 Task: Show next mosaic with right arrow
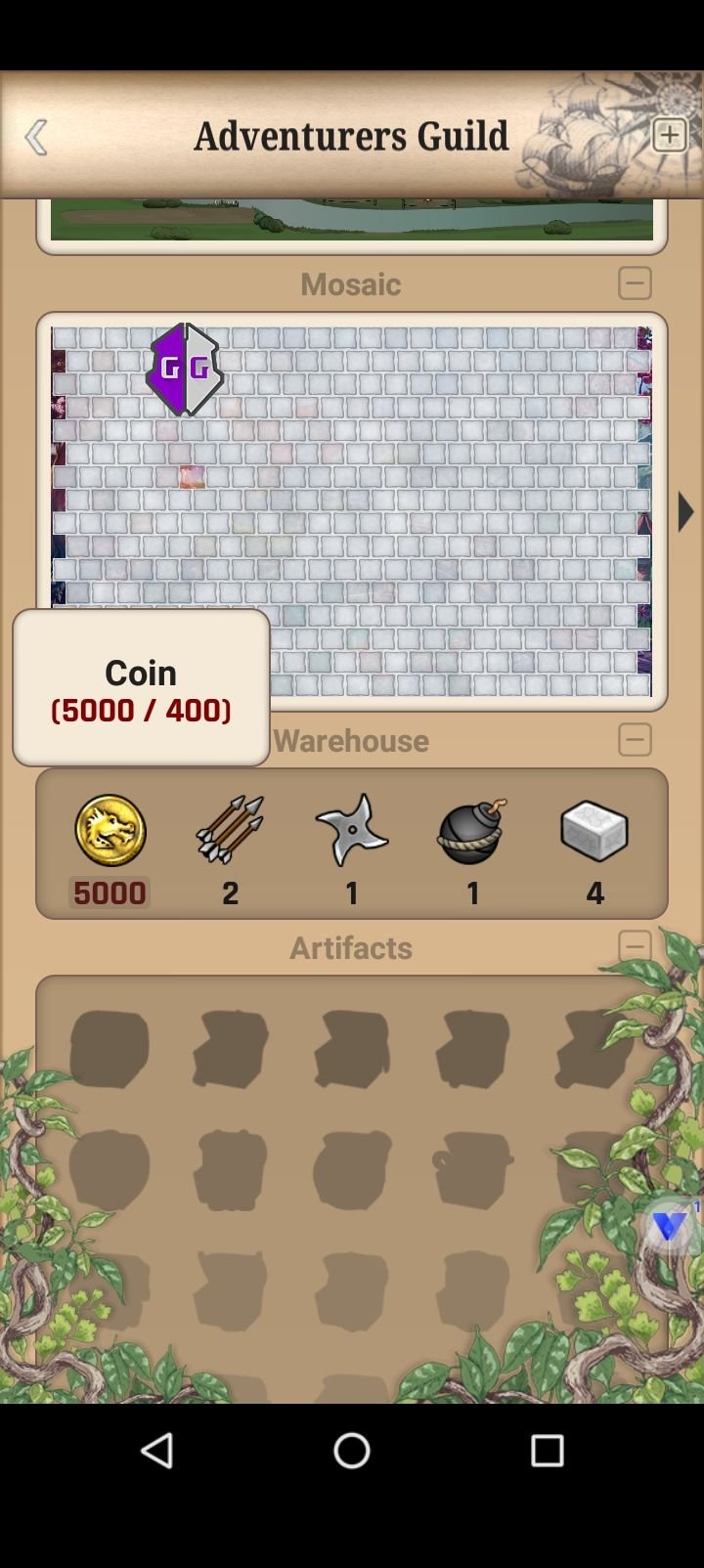point(685,512)
